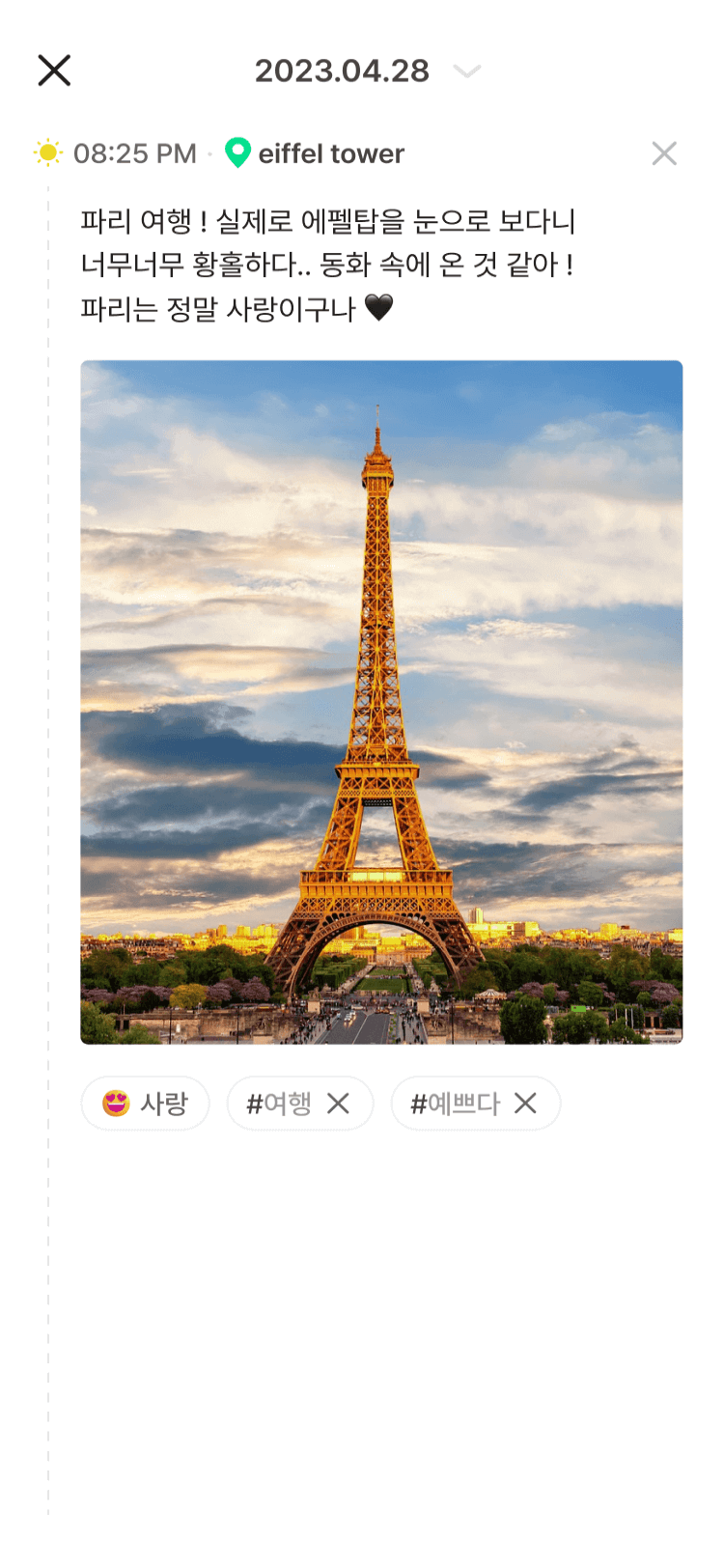Select the 2023.04.28 date title
Viewport: 724px width, 1568px height.
click(341, 70)
